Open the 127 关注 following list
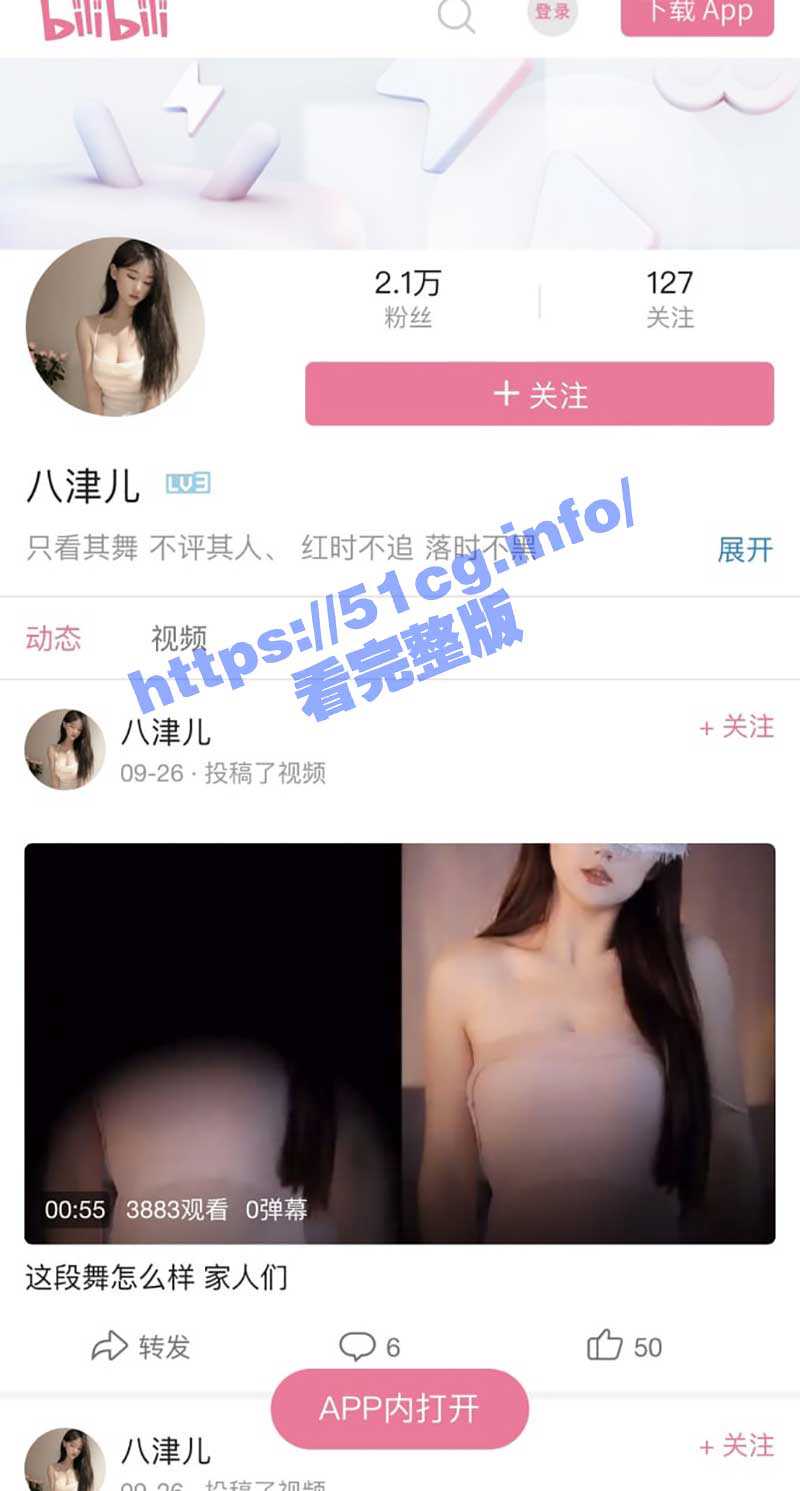Viewport: 800px width, 1491px height. coord(669,298)
